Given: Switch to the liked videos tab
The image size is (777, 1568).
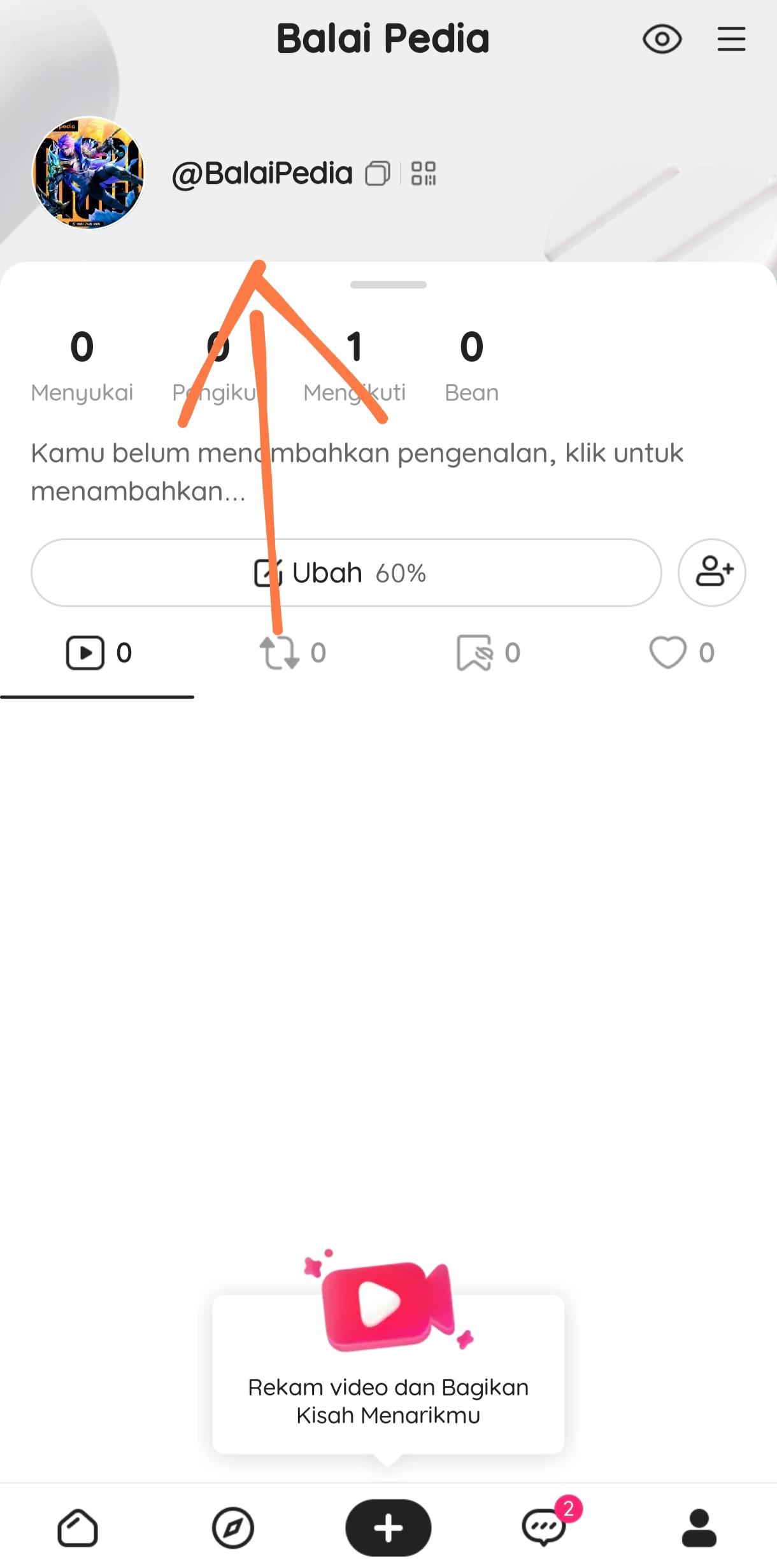Looking at the screenshot, I should [681, 653].
